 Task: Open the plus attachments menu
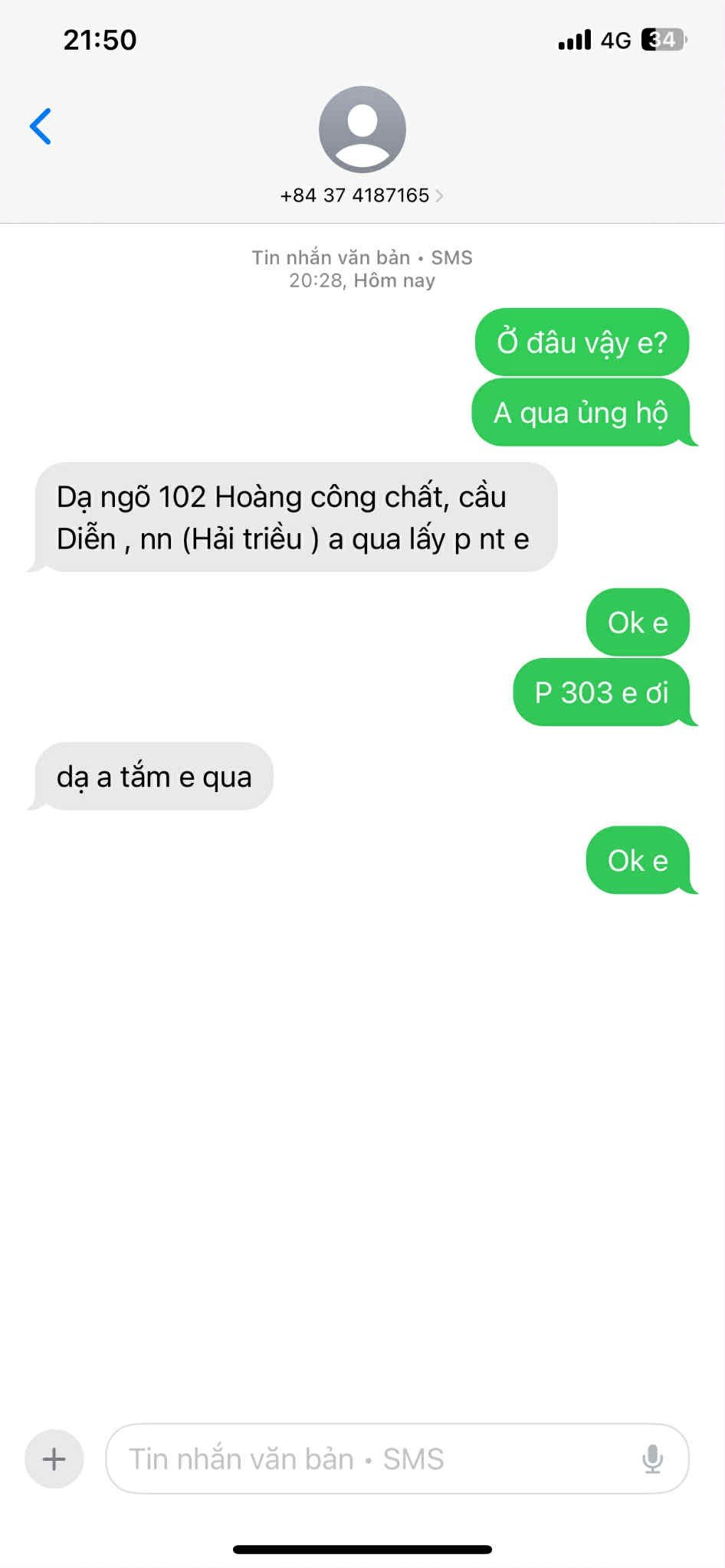tap(54, 1458)
